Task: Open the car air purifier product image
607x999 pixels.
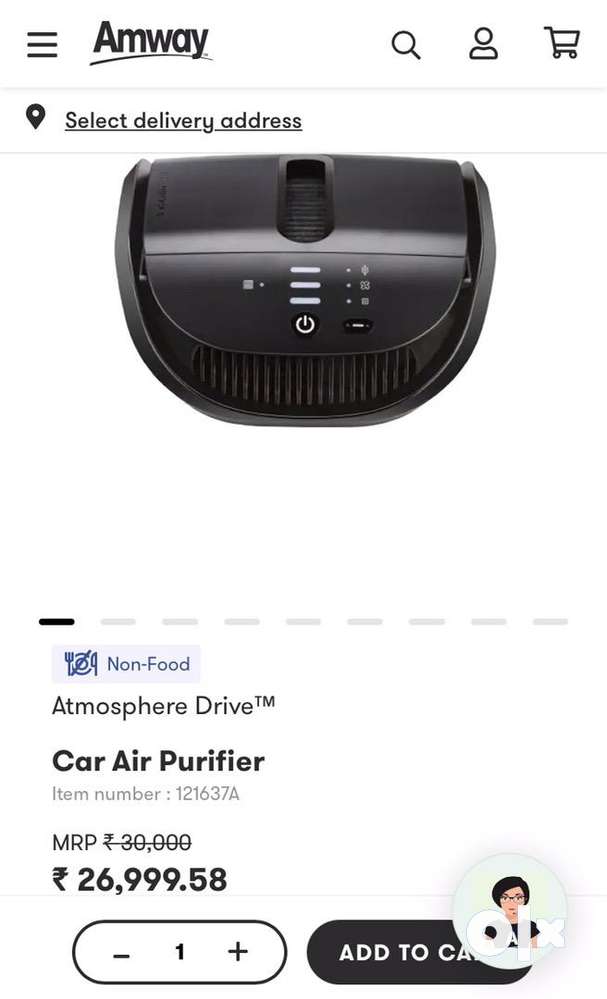Action: pos(305,290)
